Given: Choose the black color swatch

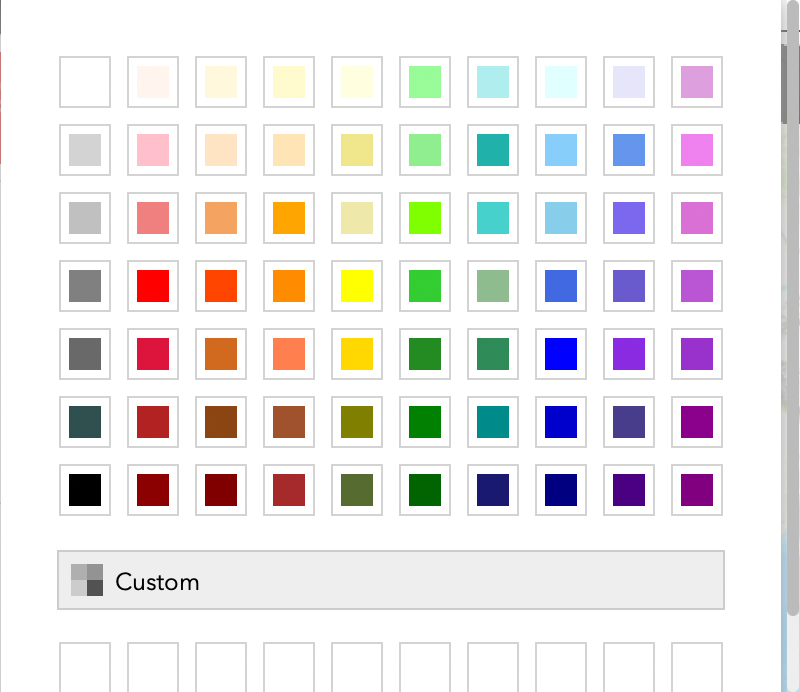Looking at the screenshot, I should coord(85,490).
